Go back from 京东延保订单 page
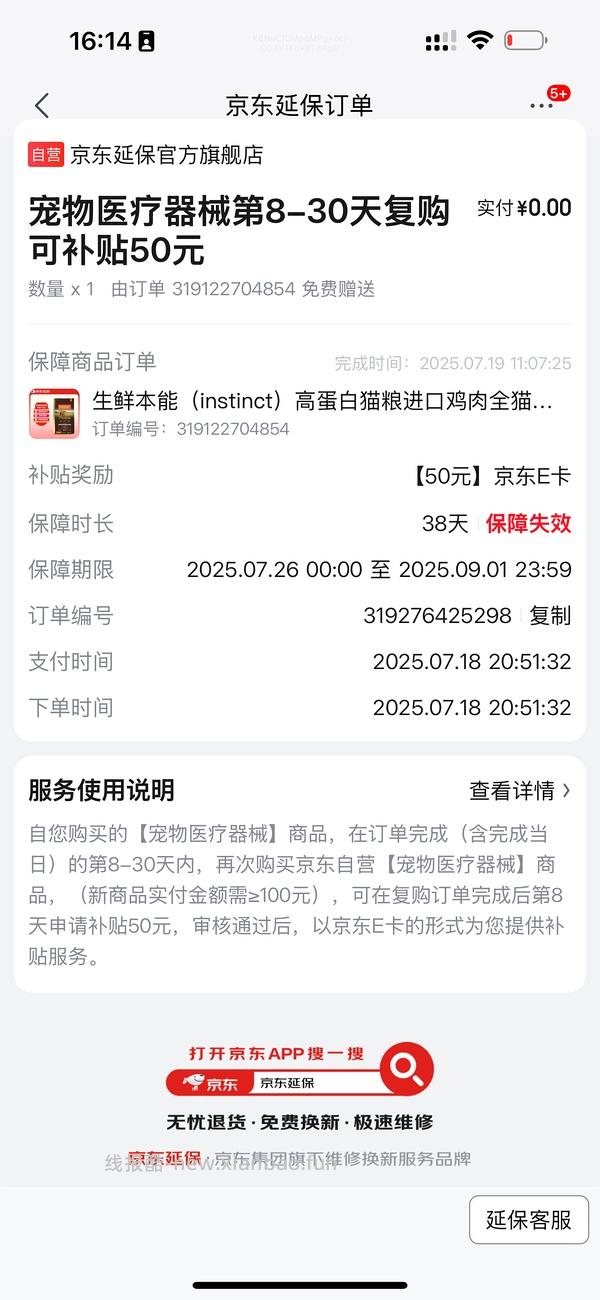The height and width of the screenshot is (1300, 600). 41,105
